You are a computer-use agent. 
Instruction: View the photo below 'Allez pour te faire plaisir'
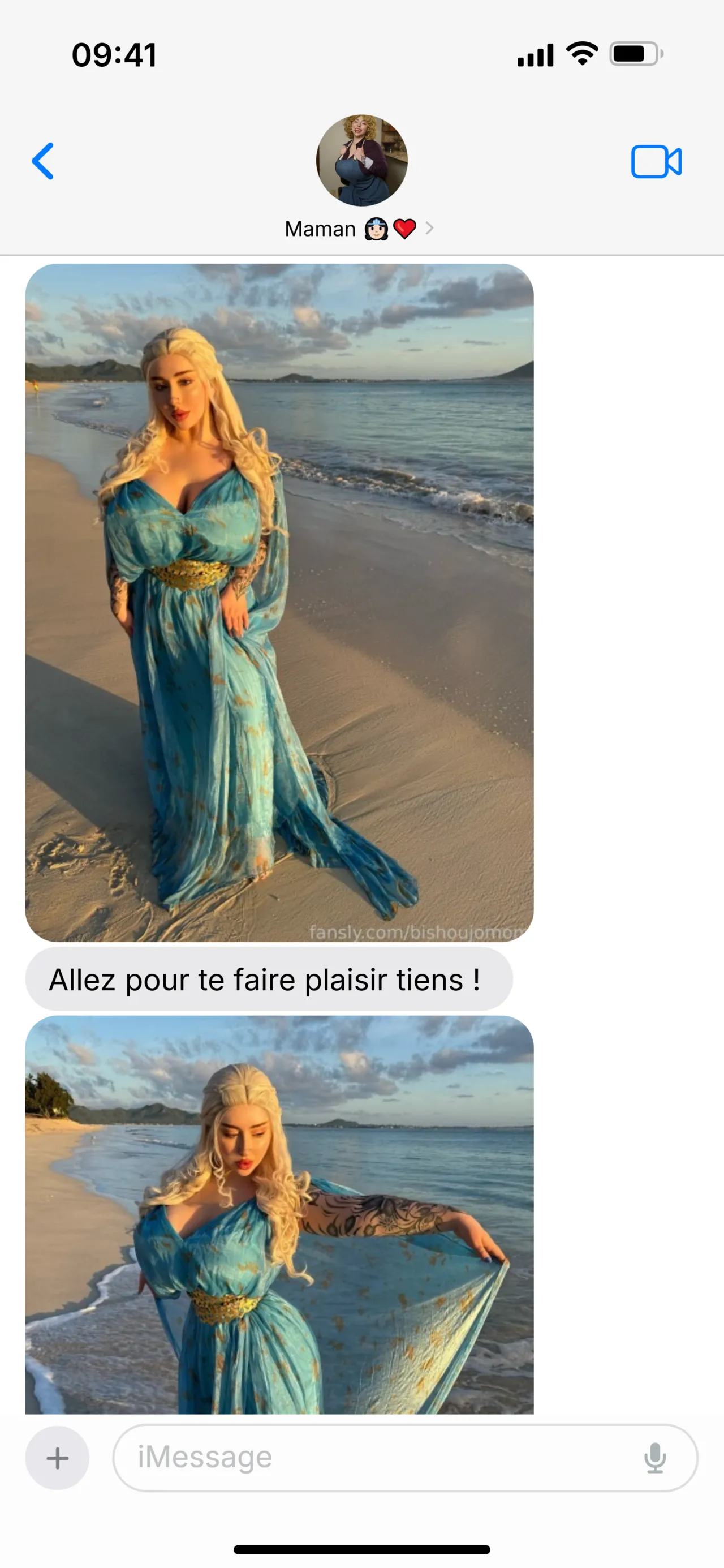coord(279,1214)
